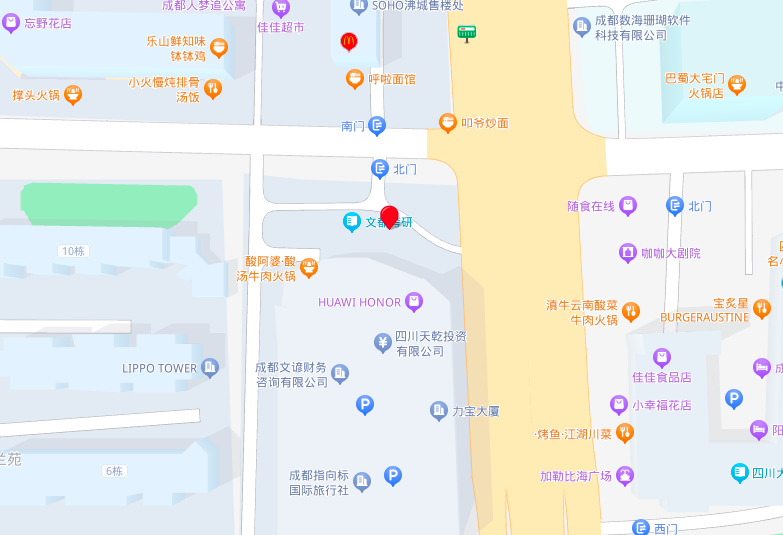The width and height of the screenshot is (783, 535).
Task: Select the 随食在线 shop marker
Action: pyautogui.click(x=627, y=206)
